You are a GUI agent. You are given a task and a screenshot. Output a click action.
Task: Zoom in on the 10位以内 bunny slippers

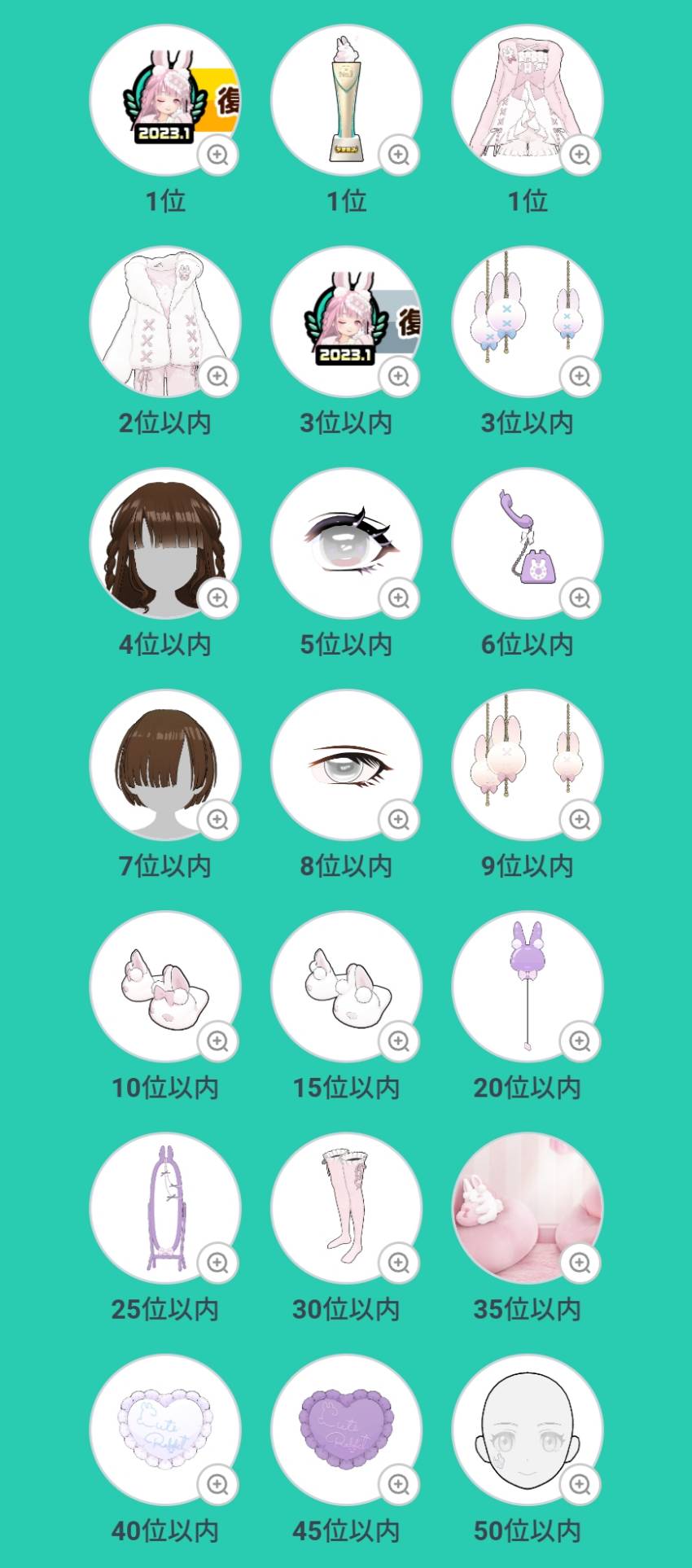(217, 1040)
